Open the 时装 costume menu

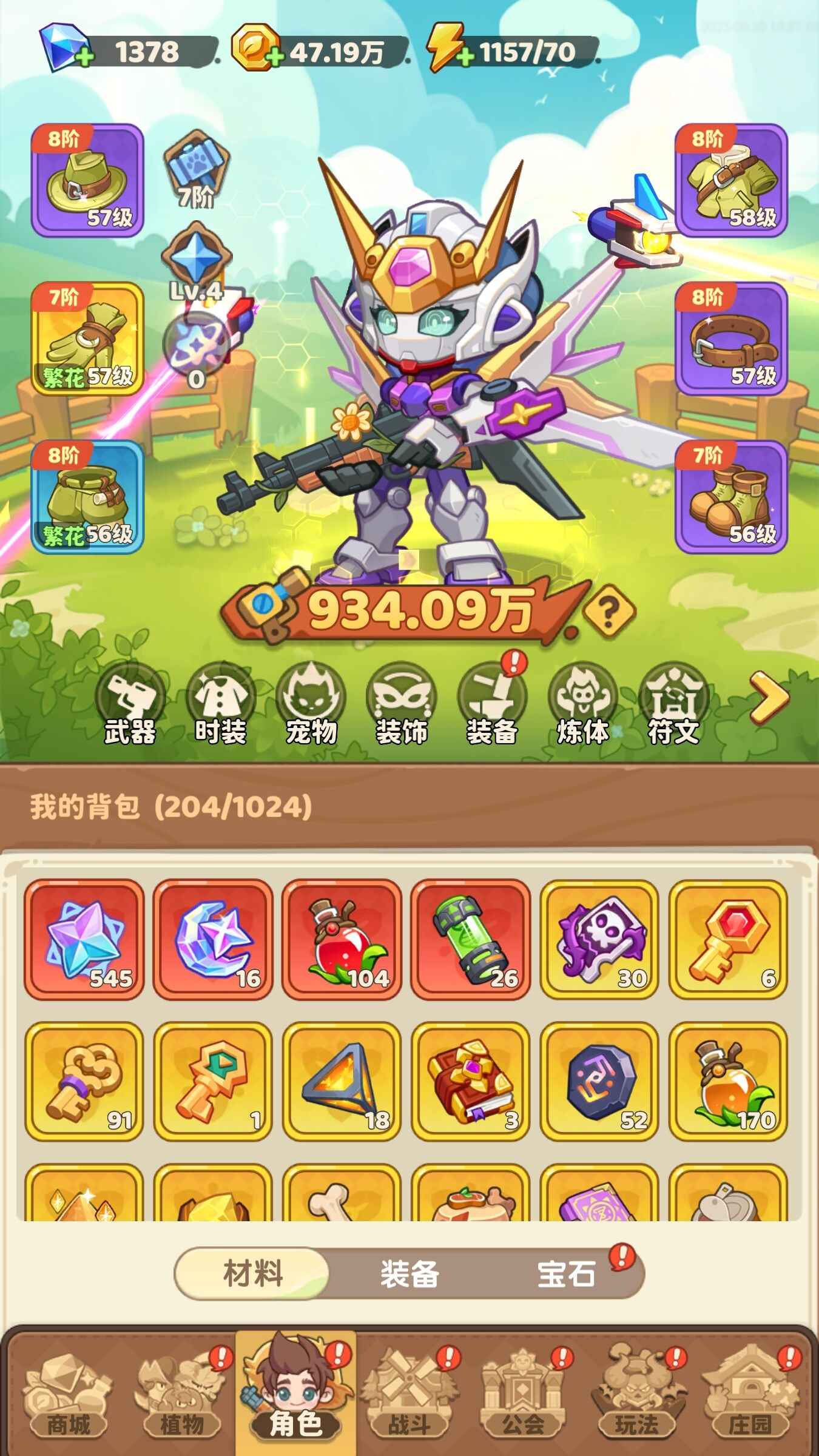tap(220, 705)
